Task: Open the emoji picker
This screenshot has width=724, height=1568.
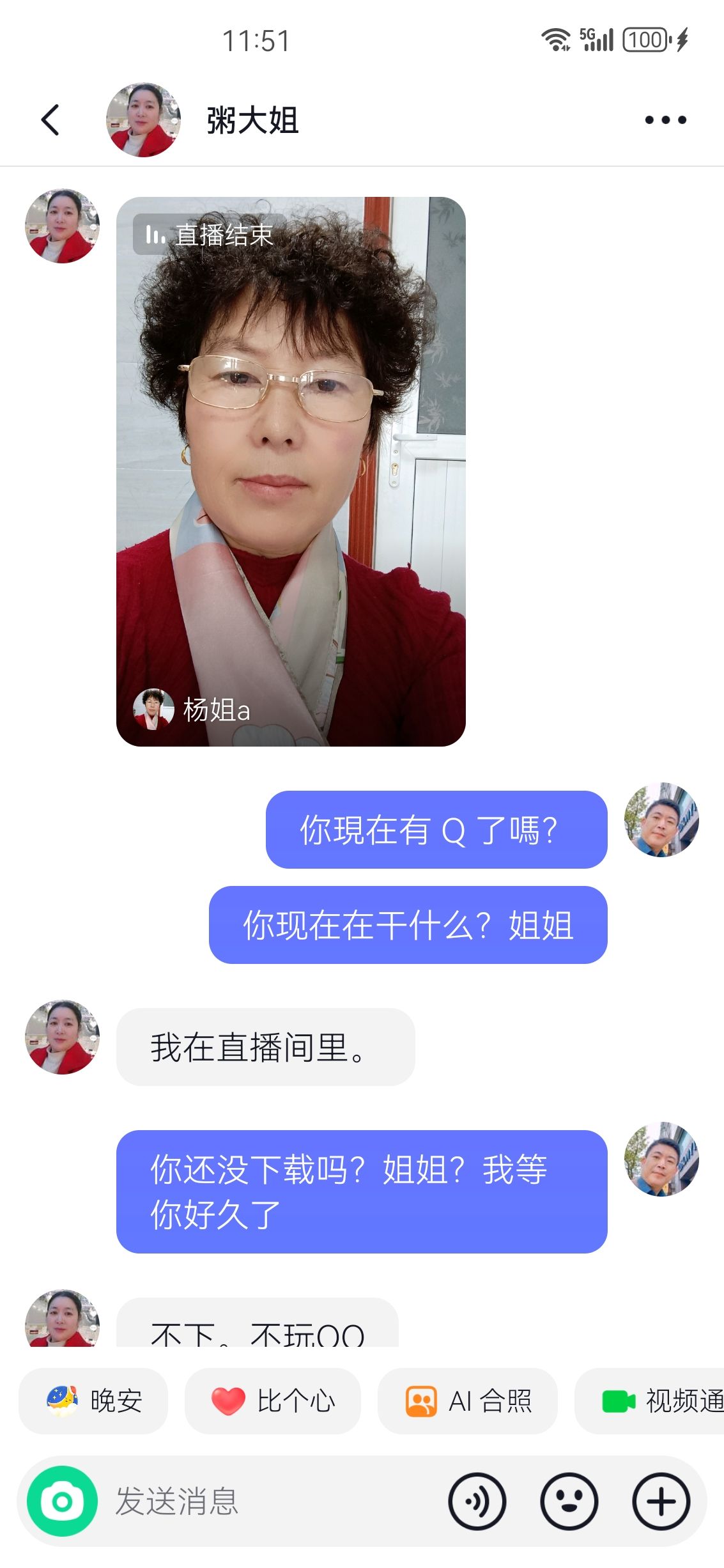Action: 569,1501
